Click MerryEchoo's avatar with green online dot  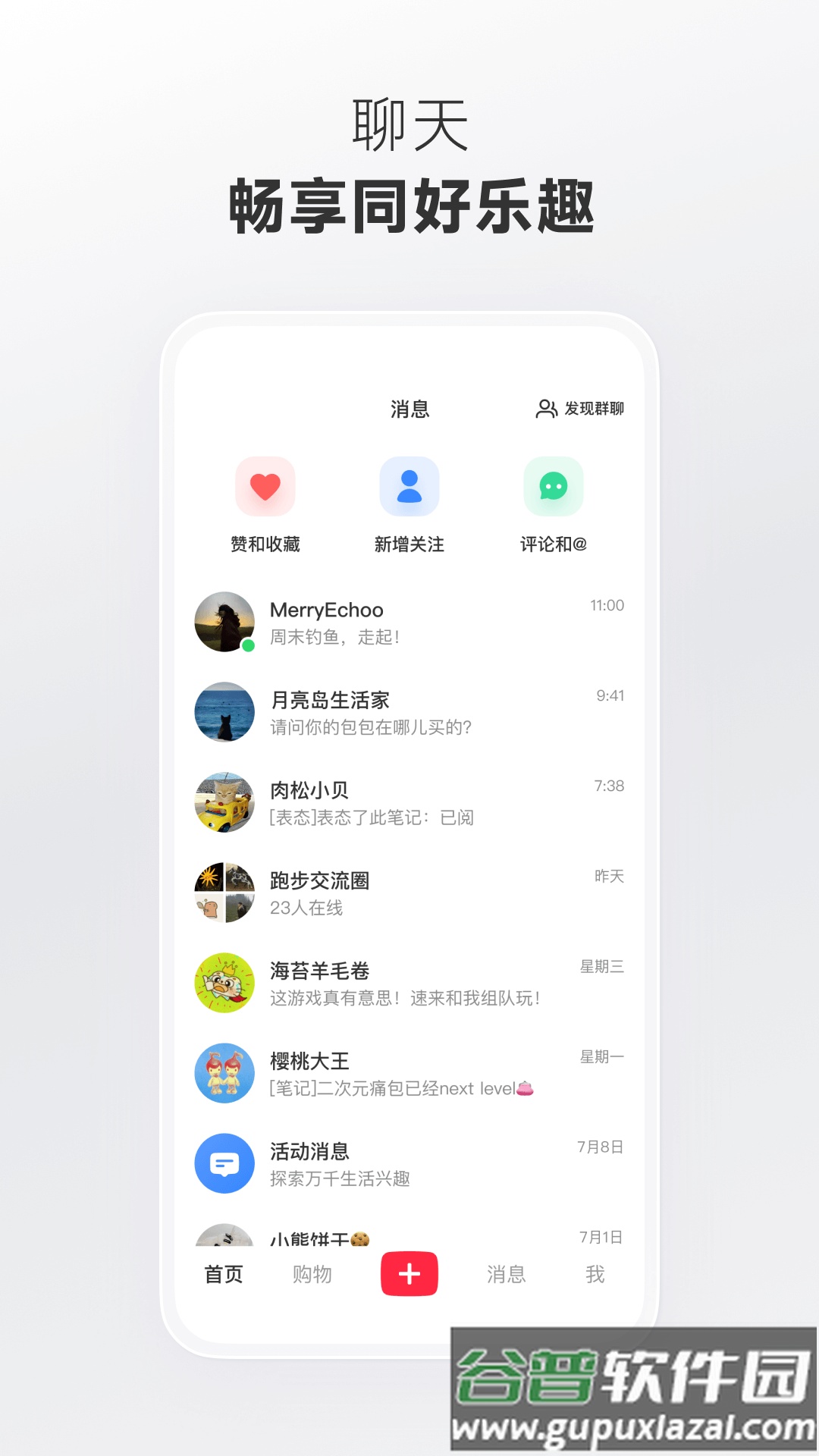pos(225,622)
